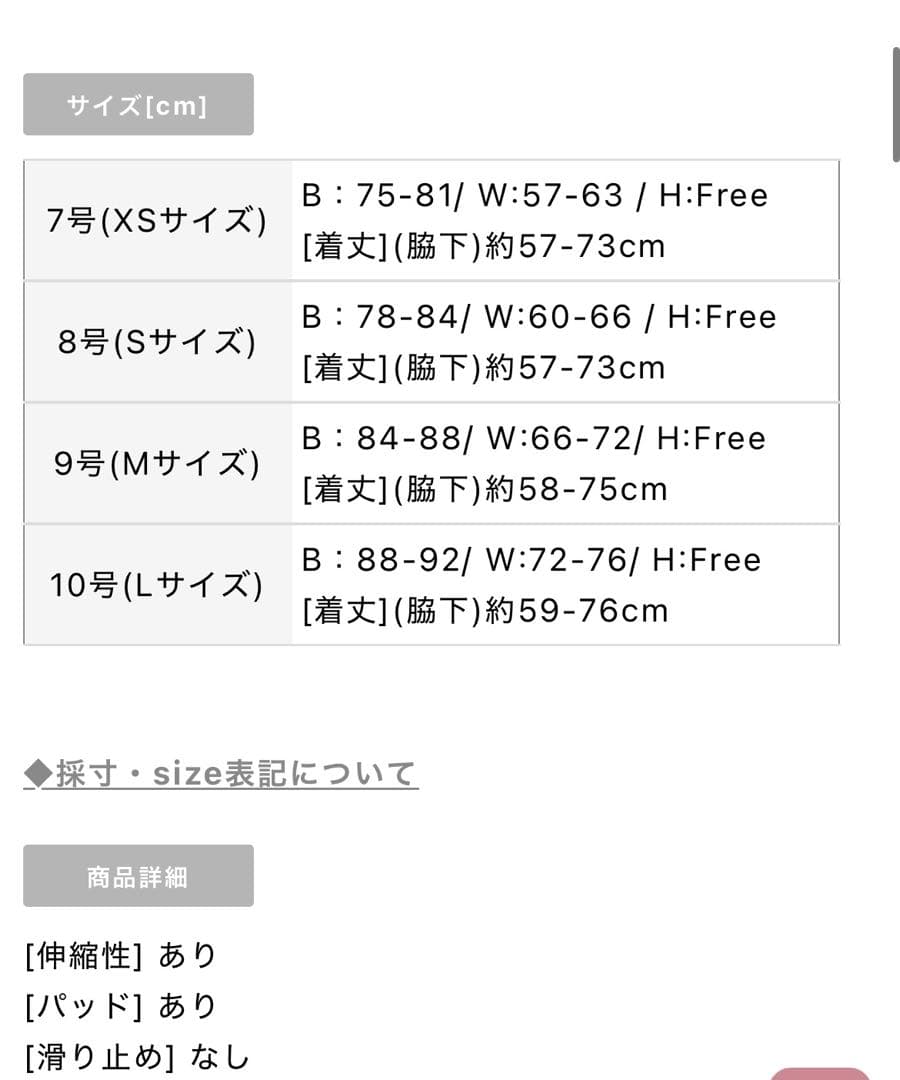Open the 採寸・size表記について link
Screen dimensions: 900x1080
(x=220, y=774)
